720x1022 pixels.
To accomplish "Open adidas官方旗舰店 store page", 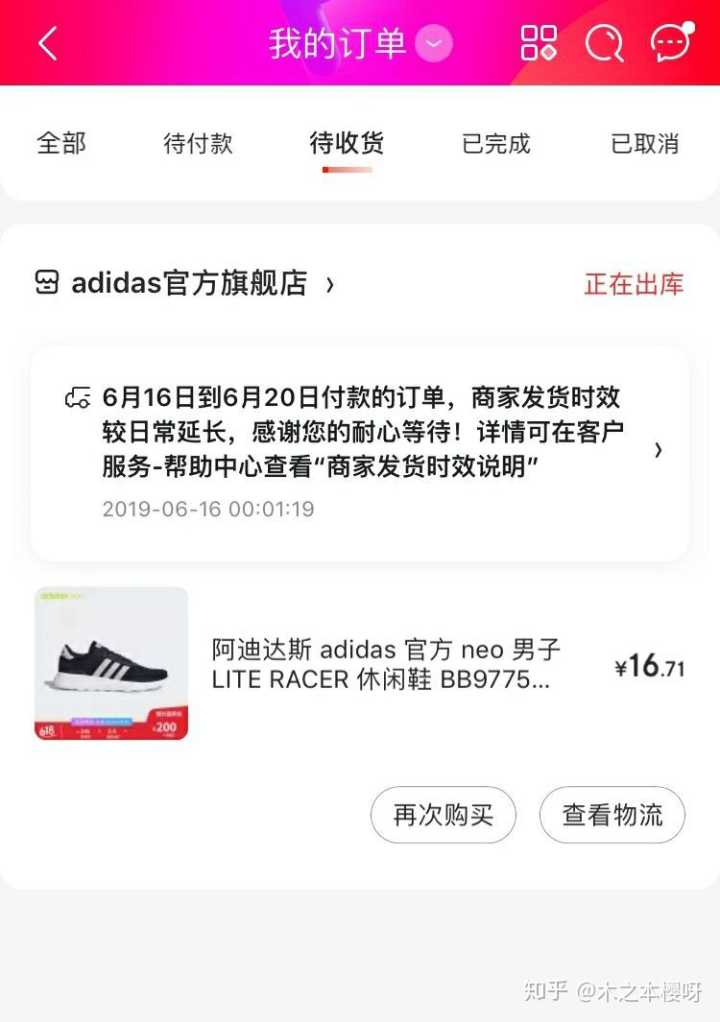I will click(188, 284).
